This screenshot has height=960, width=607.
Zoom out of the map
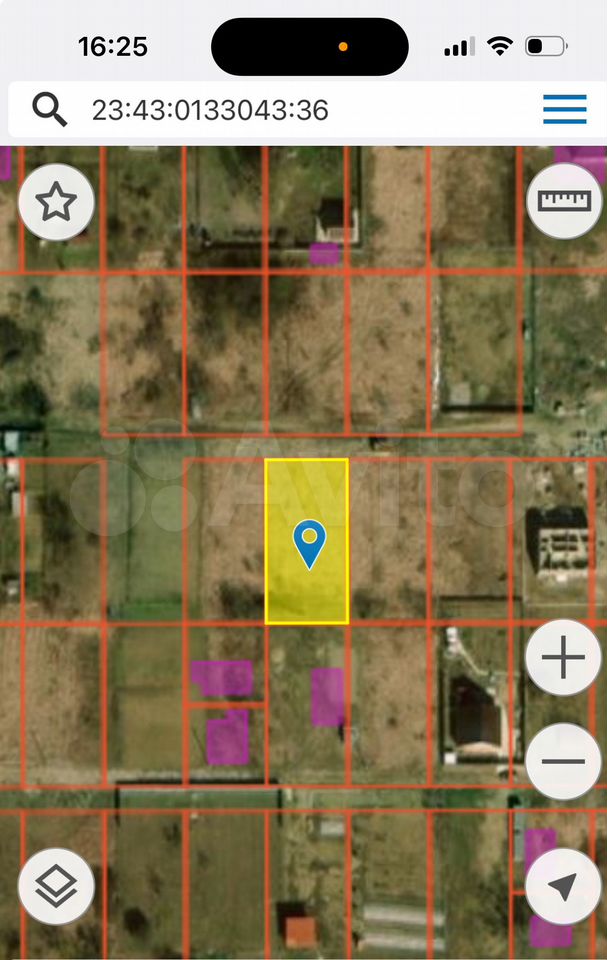click(x=563, y=761)
